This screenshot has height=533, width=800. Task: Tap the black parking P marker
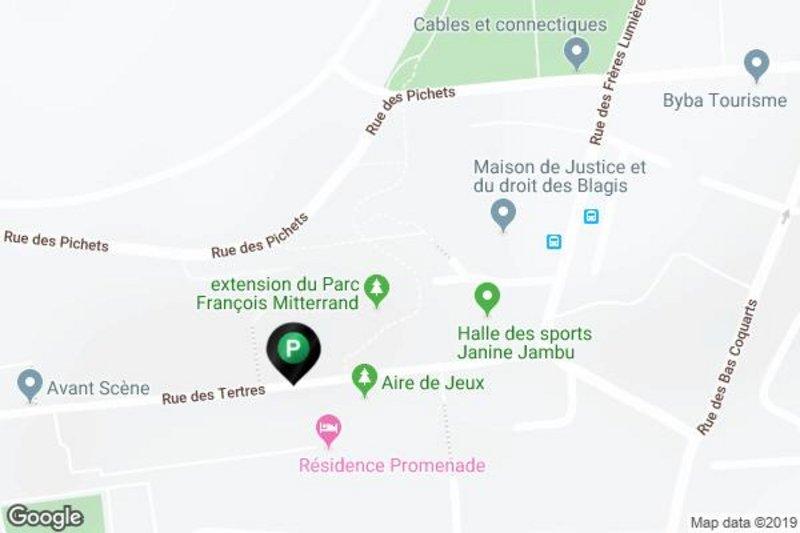tap(294, 351)
